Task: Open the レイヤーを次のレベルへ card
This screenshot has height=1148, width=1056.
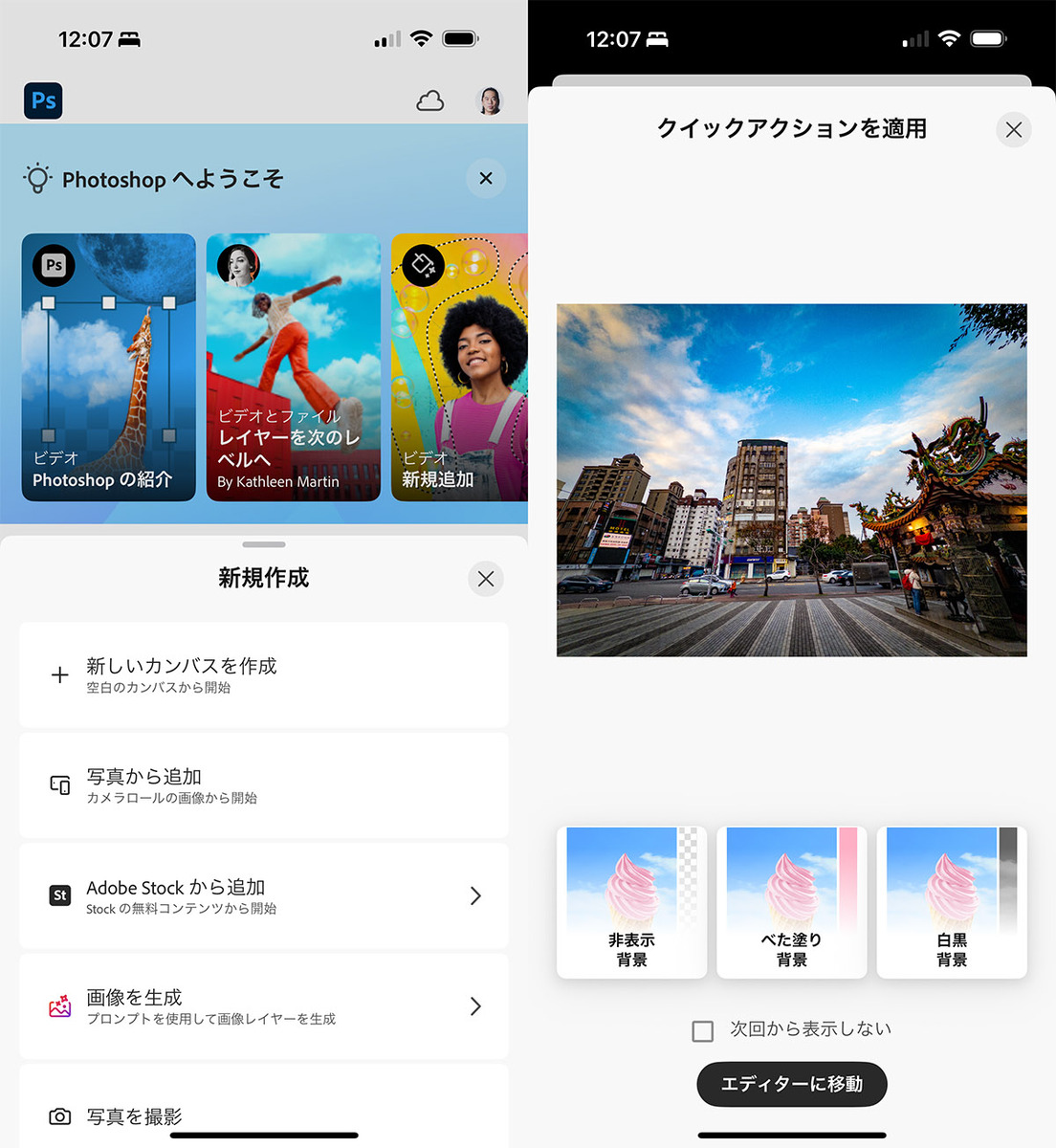Action: point(293,367)
